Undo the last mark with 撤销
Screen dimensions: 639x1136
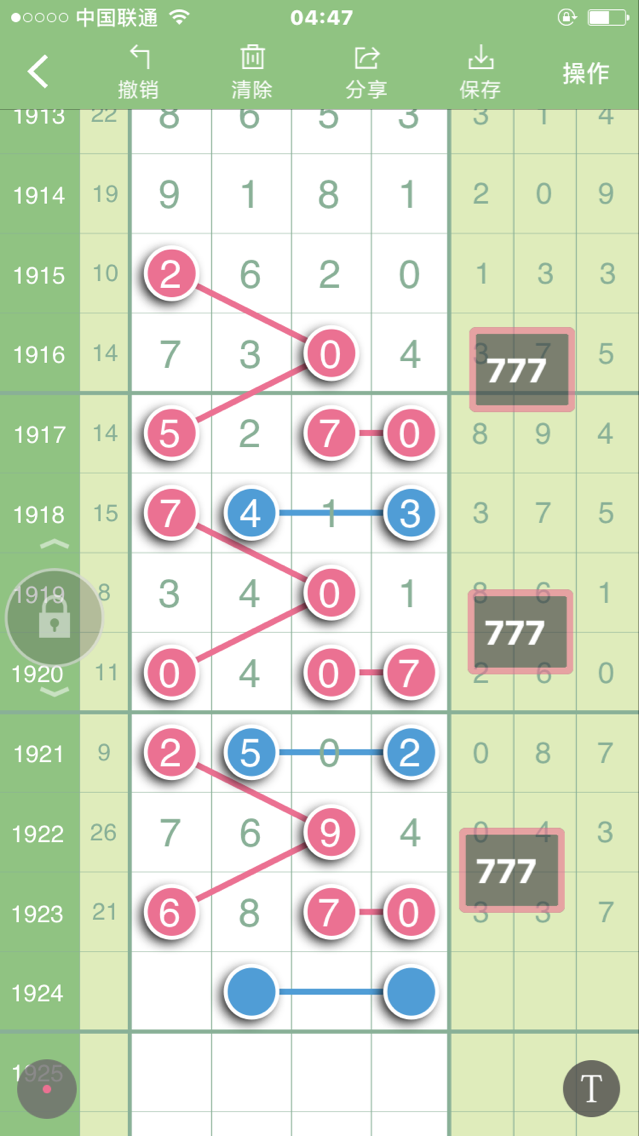(x=138, y=72)
